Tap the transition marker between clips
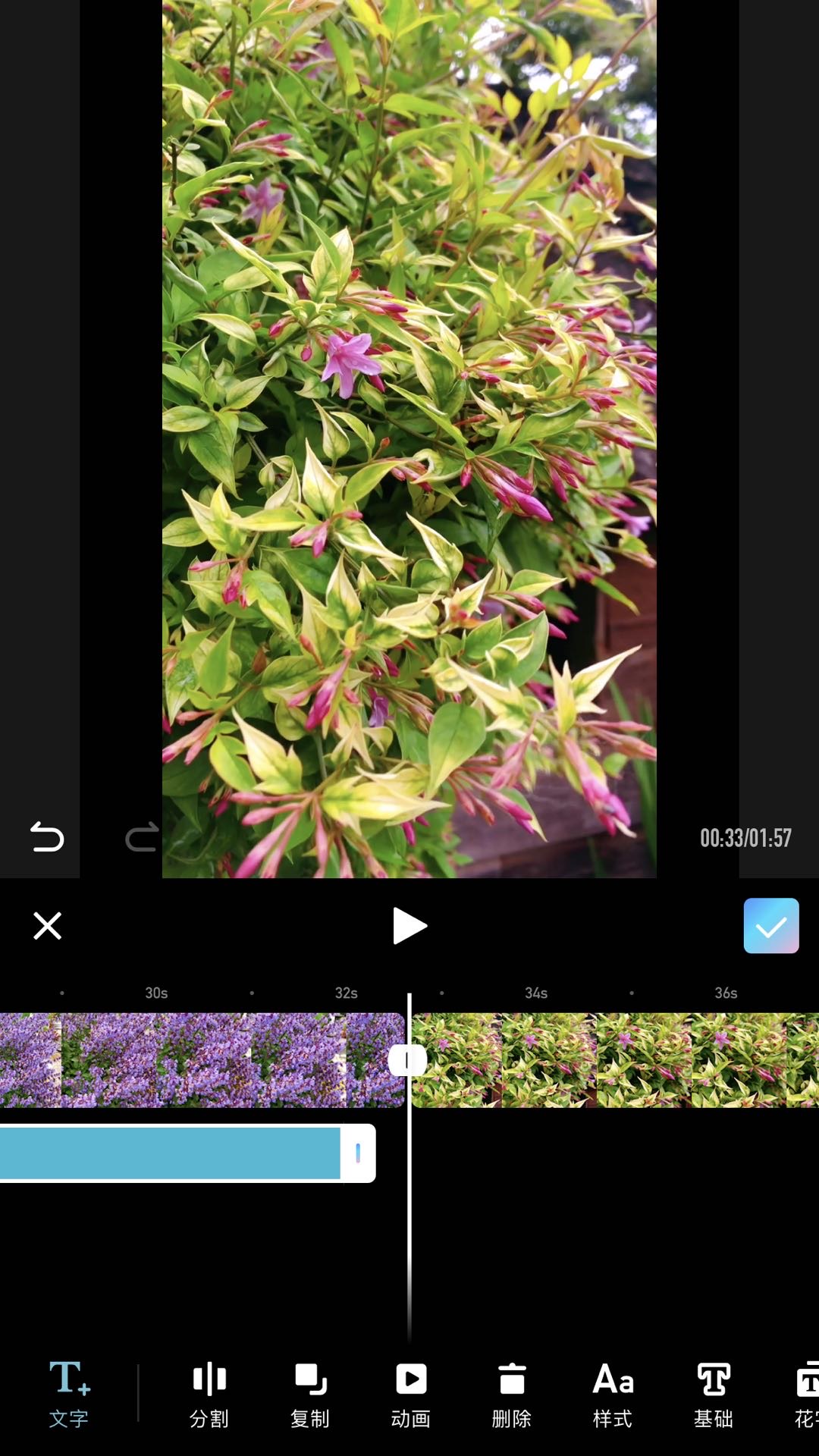819x1456 pixels. coord(407,1060)
